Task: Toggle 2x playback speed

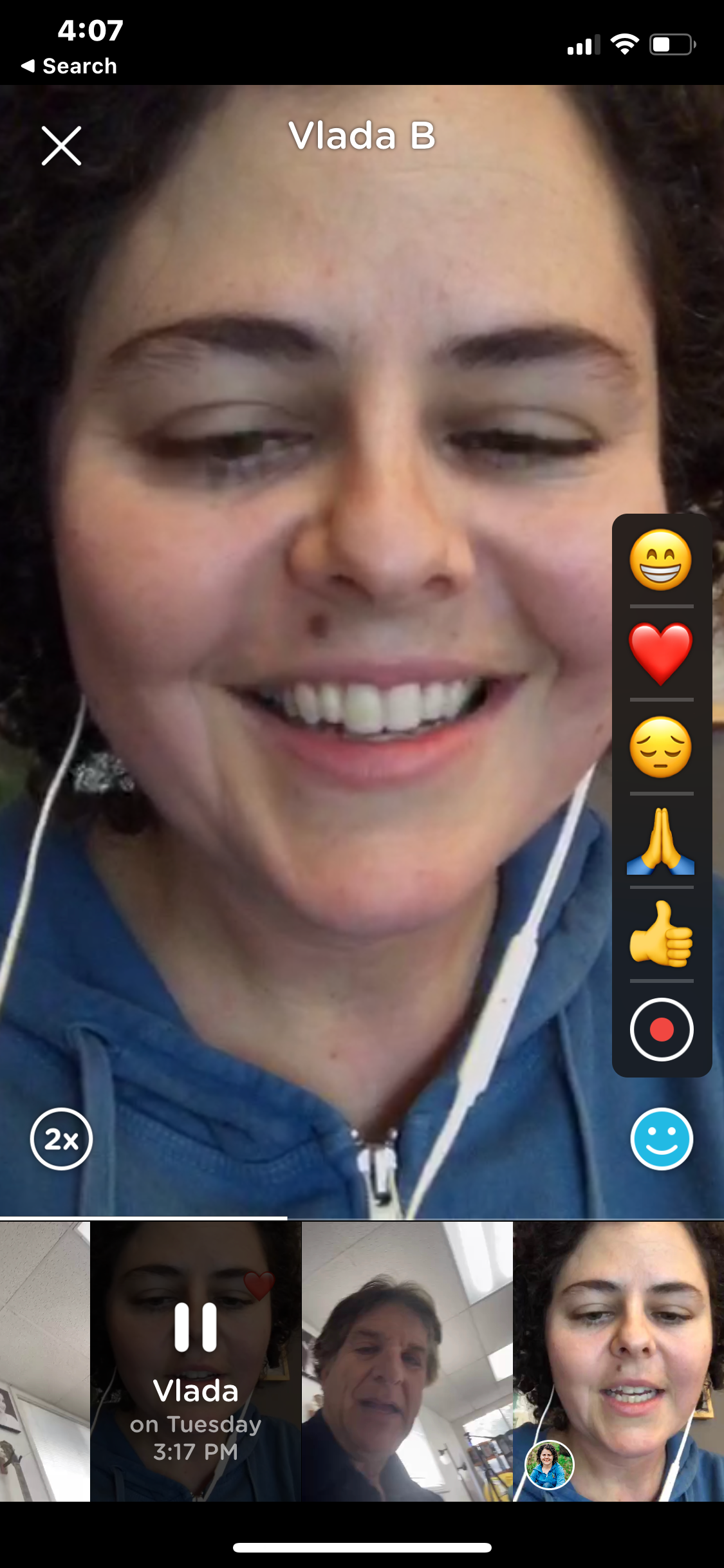Action: coord(61,1139)
